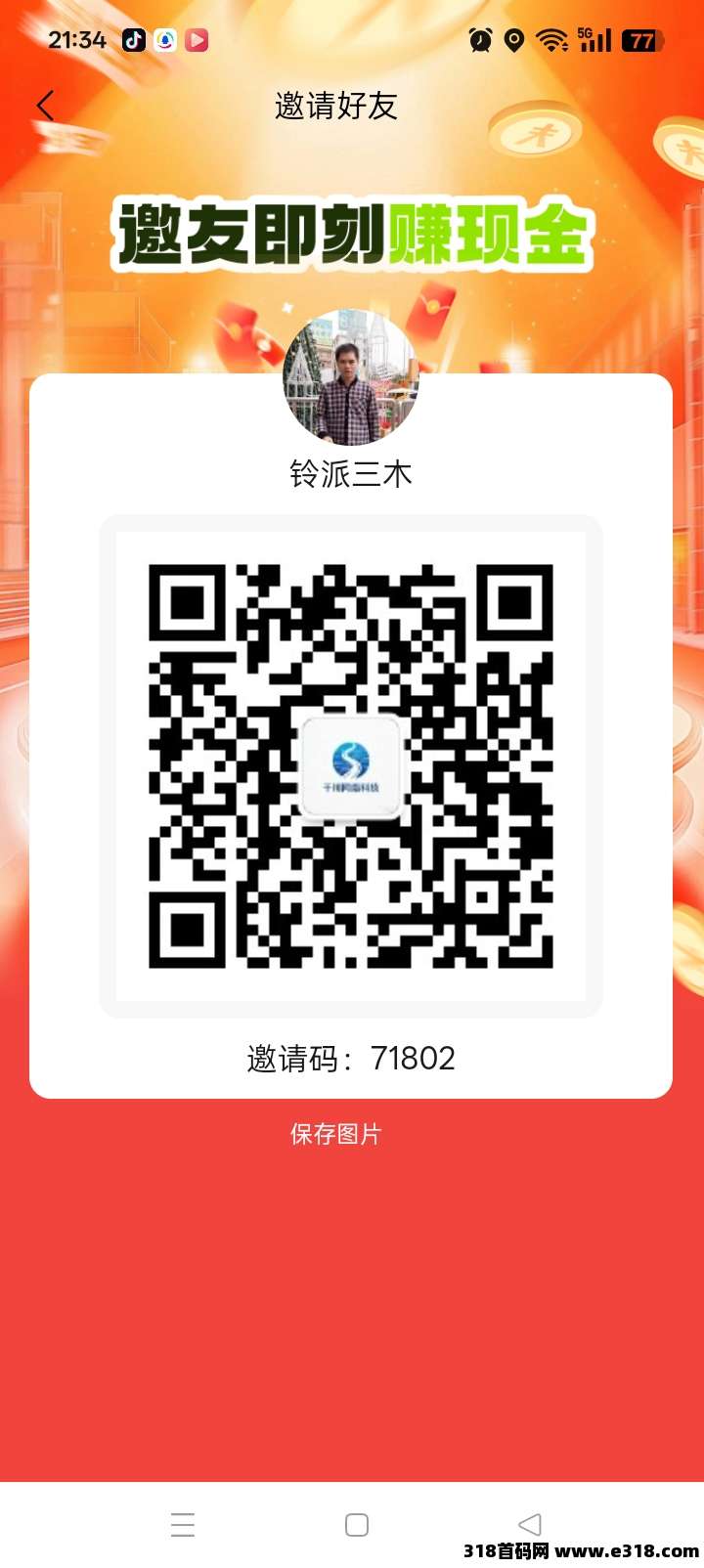Tap 保存图片 to save the invite image
Image resolution: width=704 pixels, height=1568 pixels.
(335, 1134)
